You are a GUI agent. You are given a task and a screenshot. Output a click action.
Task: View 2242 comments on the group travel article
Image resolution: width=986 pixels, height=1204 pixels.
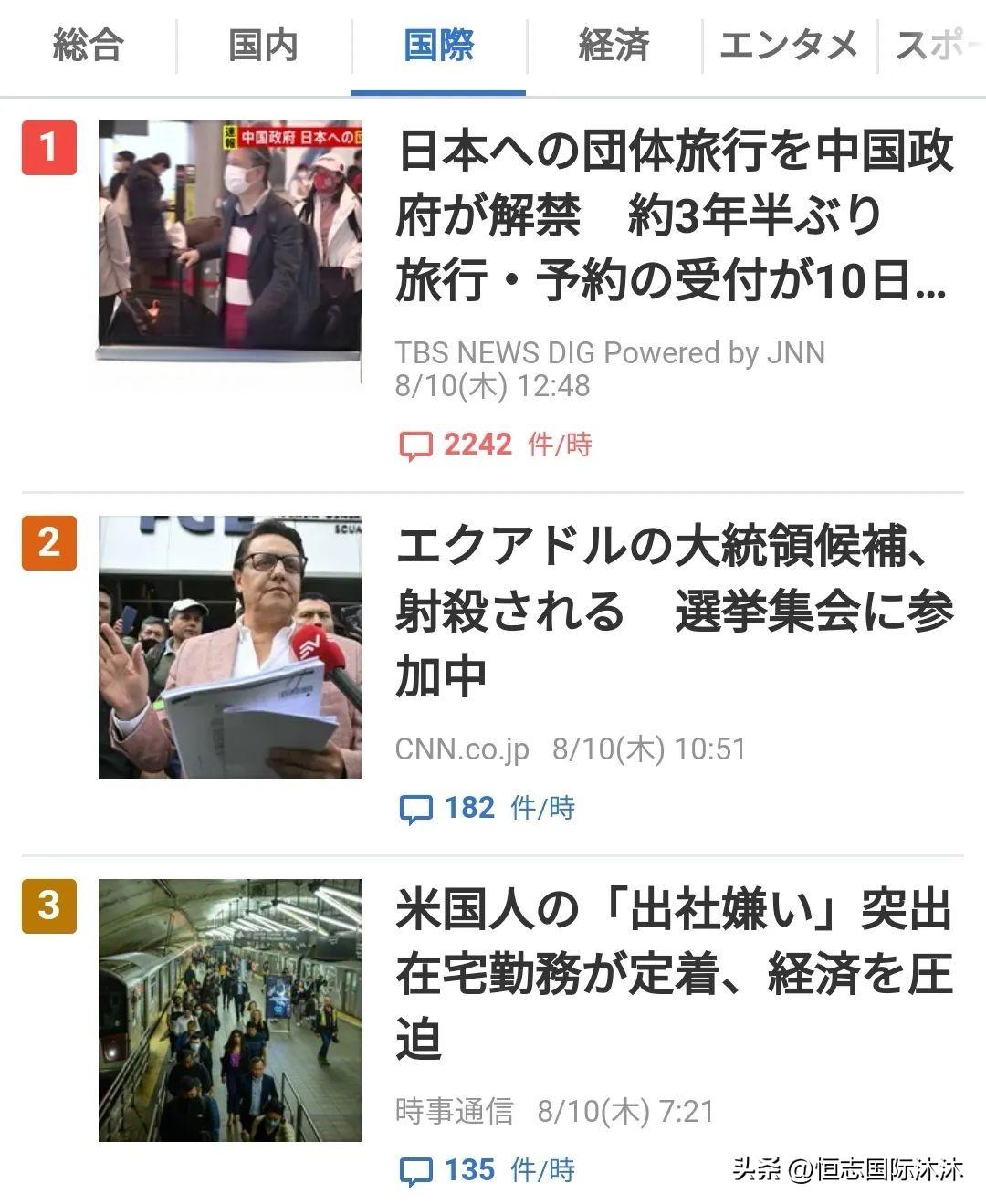[x=496, y=445]
